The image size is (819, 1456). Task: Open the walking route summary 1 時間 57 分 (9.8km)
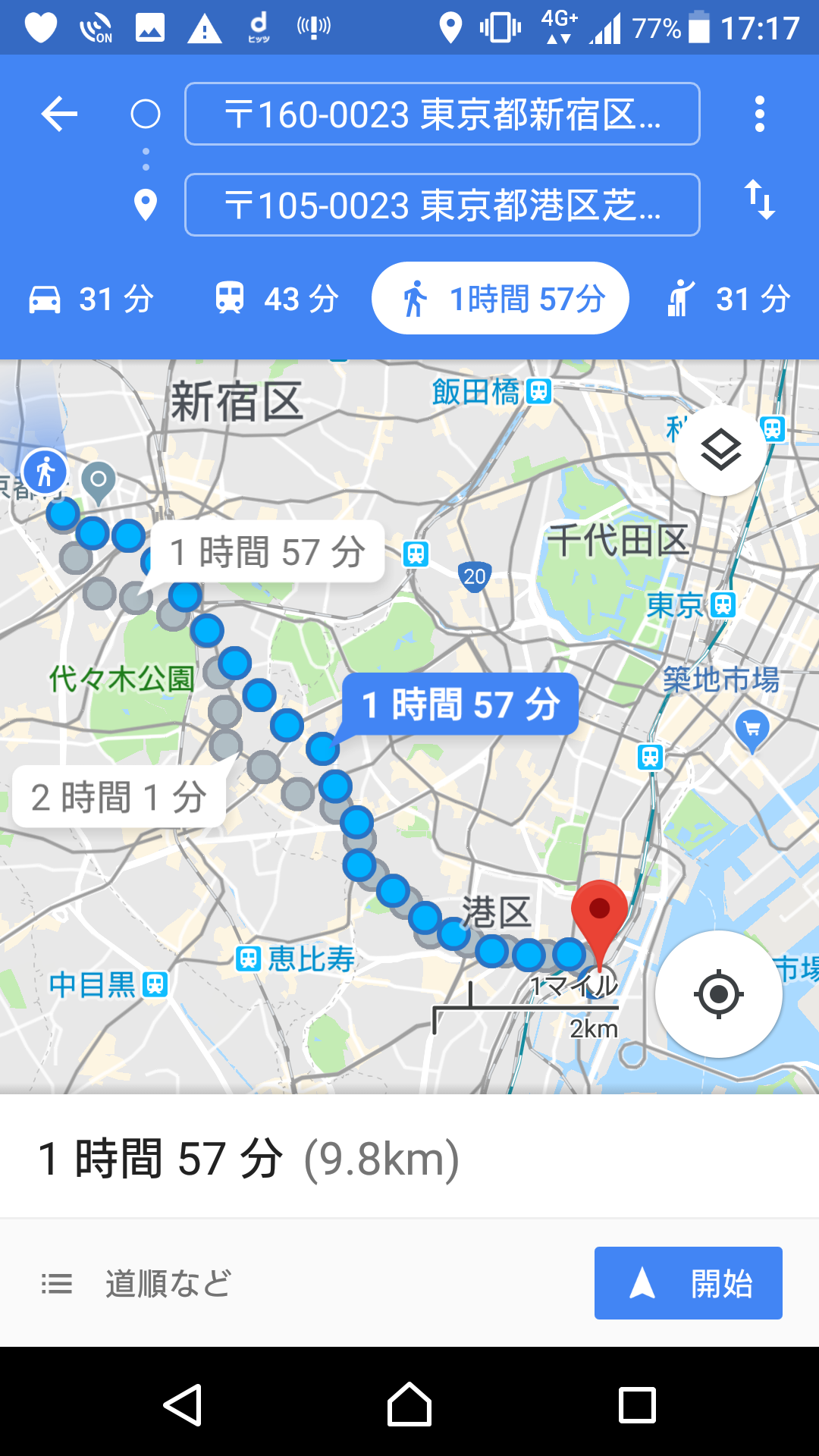point(249,1158)
